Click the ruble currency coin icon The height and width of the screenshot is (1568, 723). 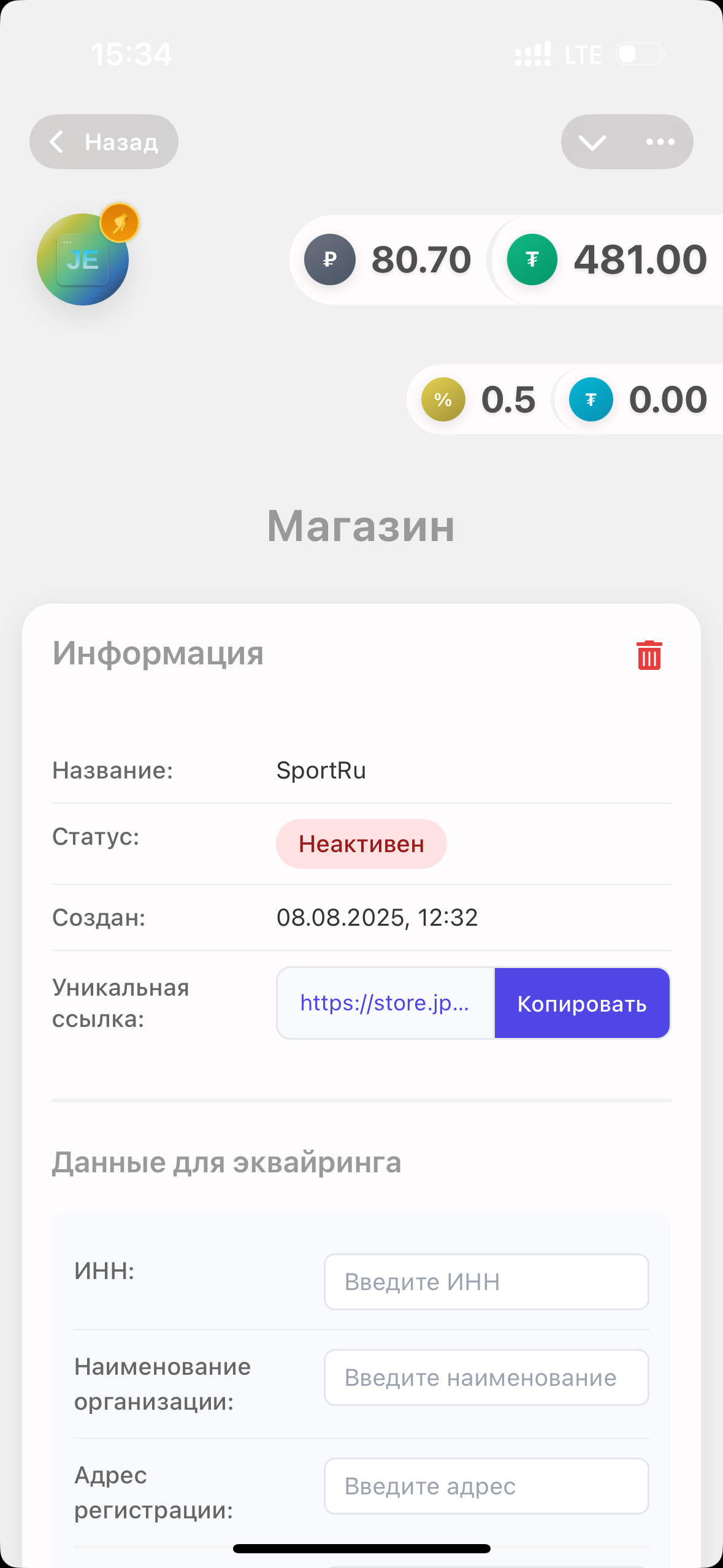pos(329,259)
